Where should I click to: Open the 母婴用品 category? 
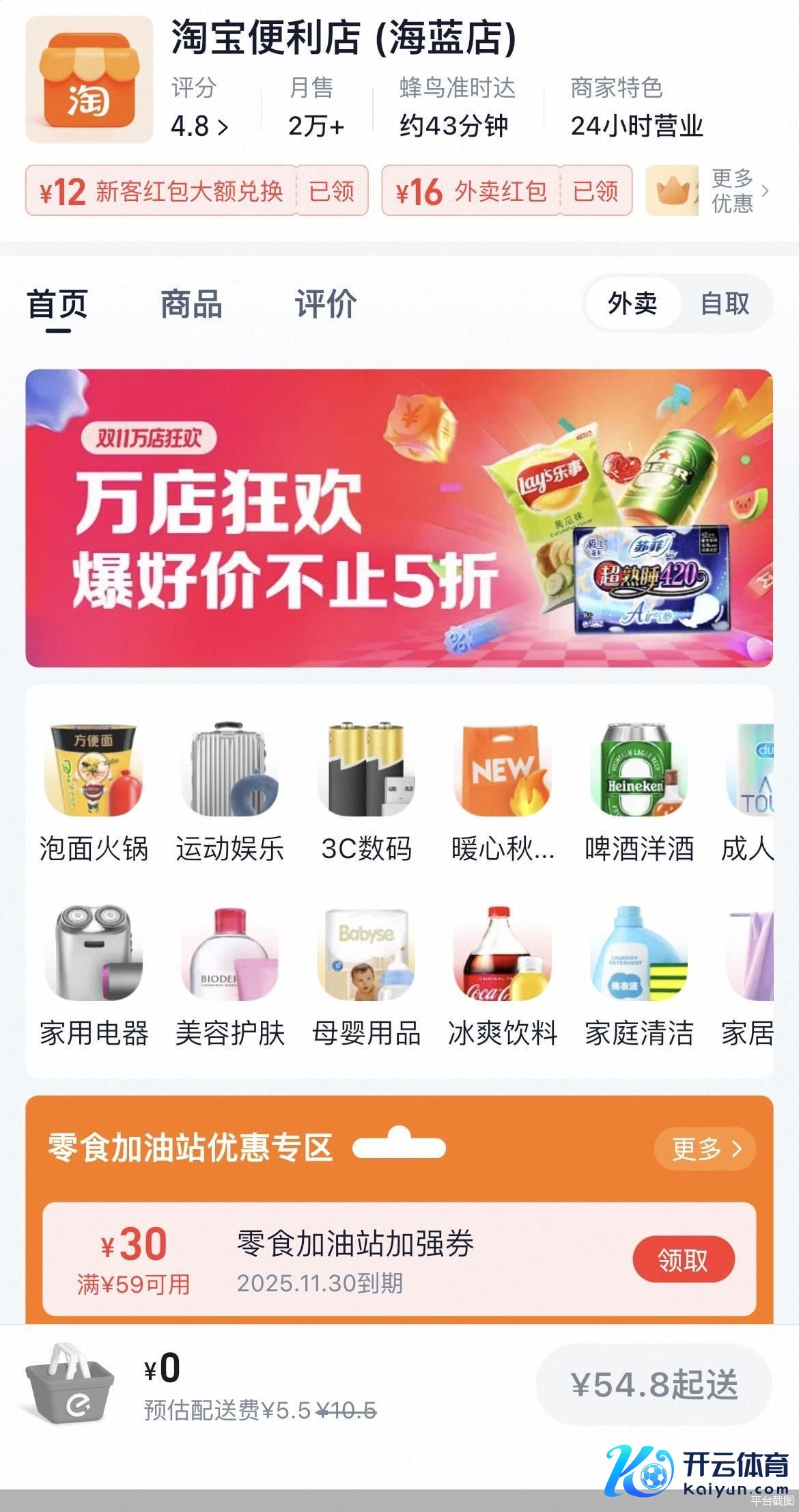[366, 976]
